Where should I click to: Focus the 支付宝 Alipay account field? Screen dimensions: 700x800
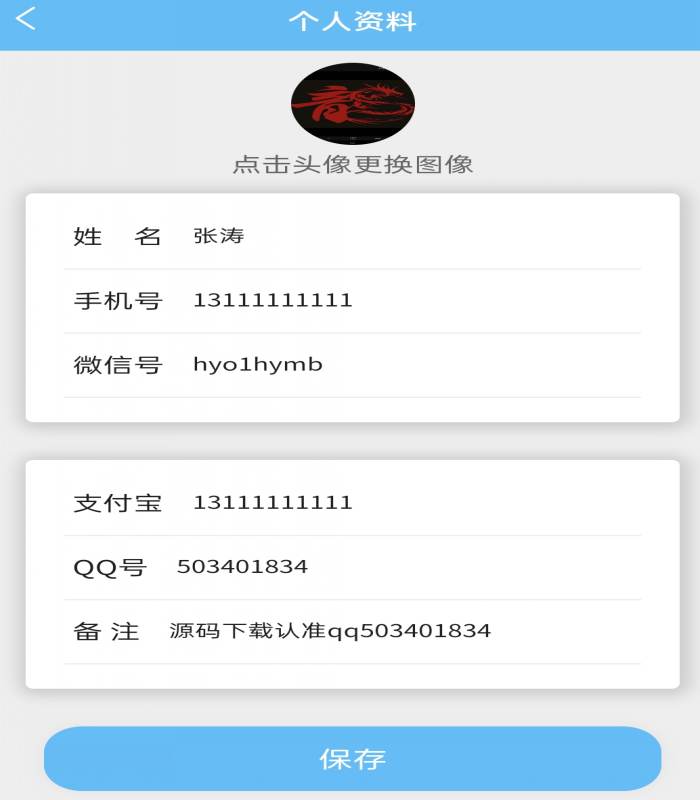coord(410,503)
